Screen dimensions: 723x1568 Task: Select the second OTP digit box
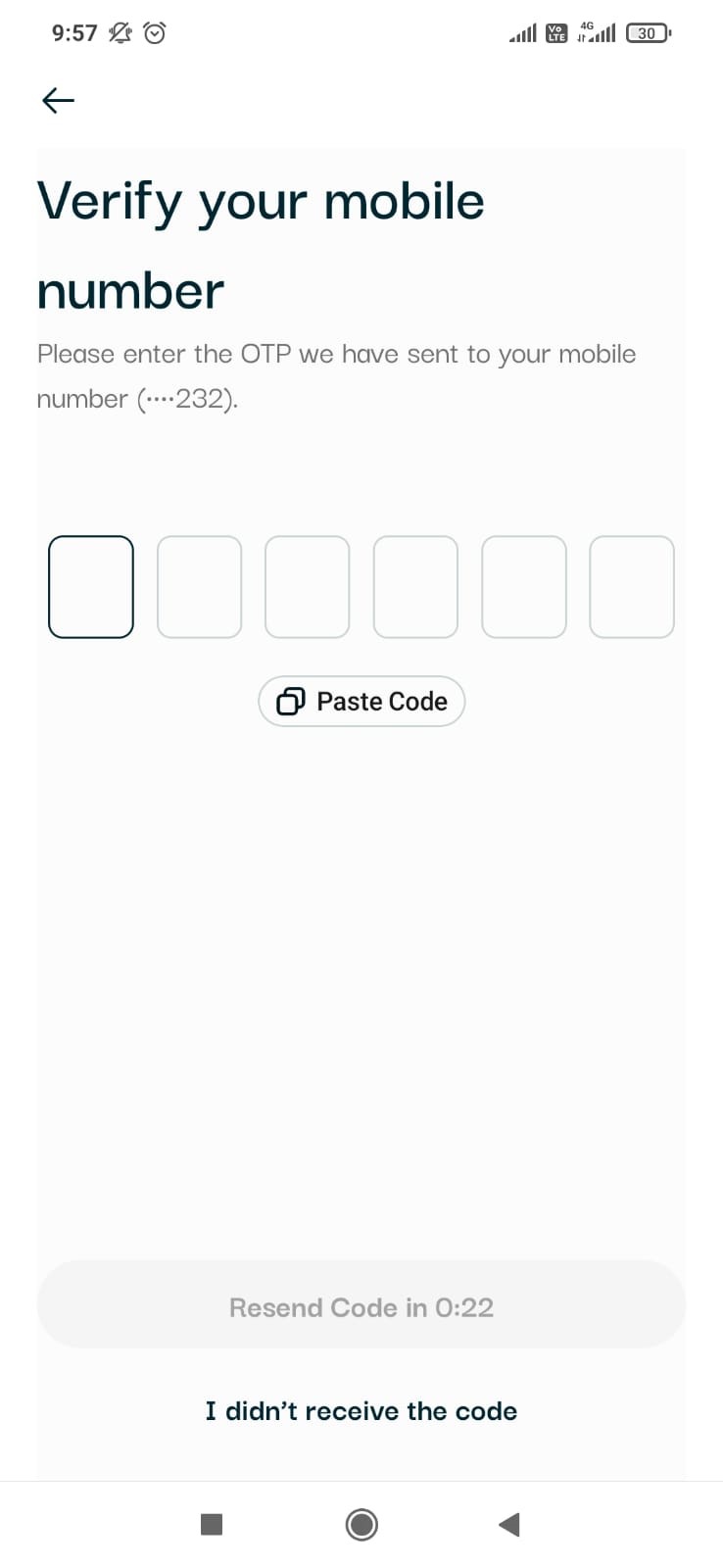pos(199,587)
